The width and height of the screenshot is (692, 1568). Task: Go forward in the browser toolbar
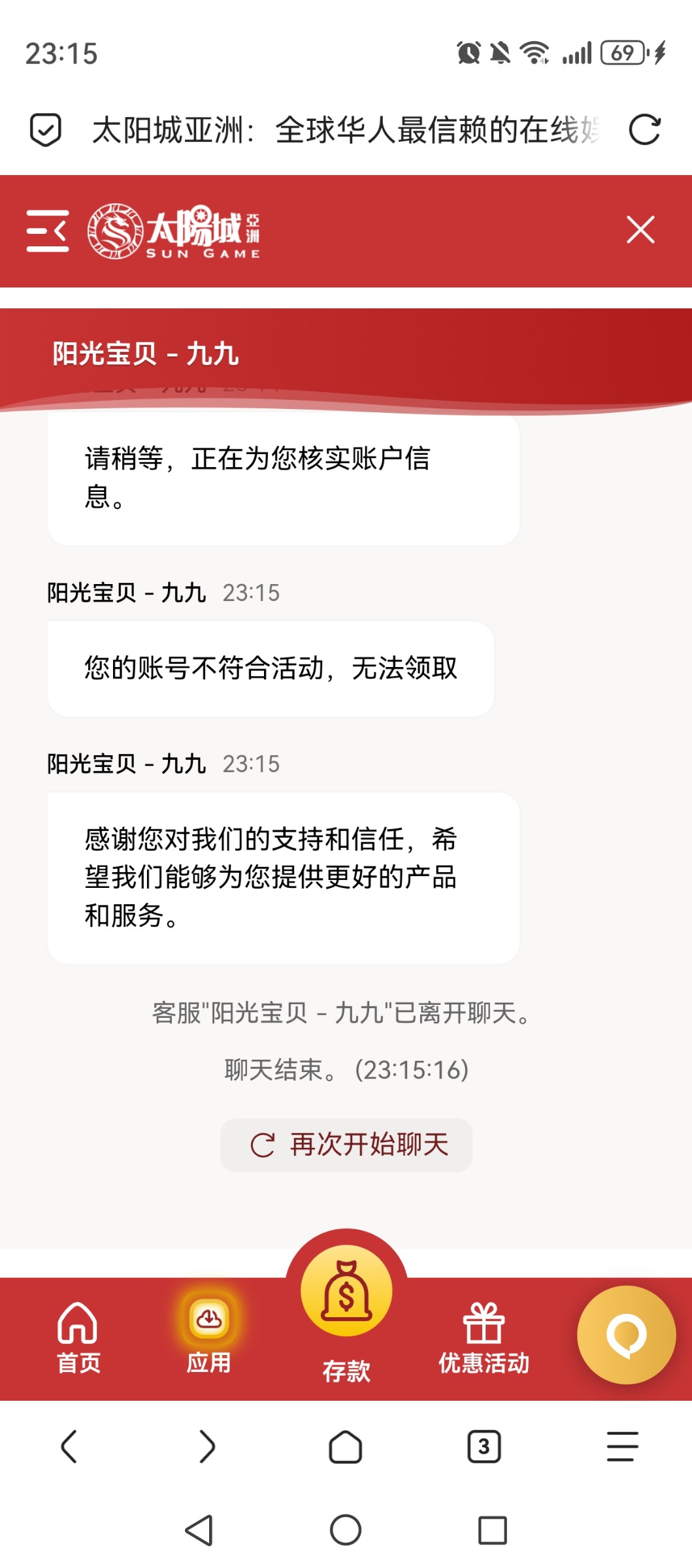click(207, 1446)
